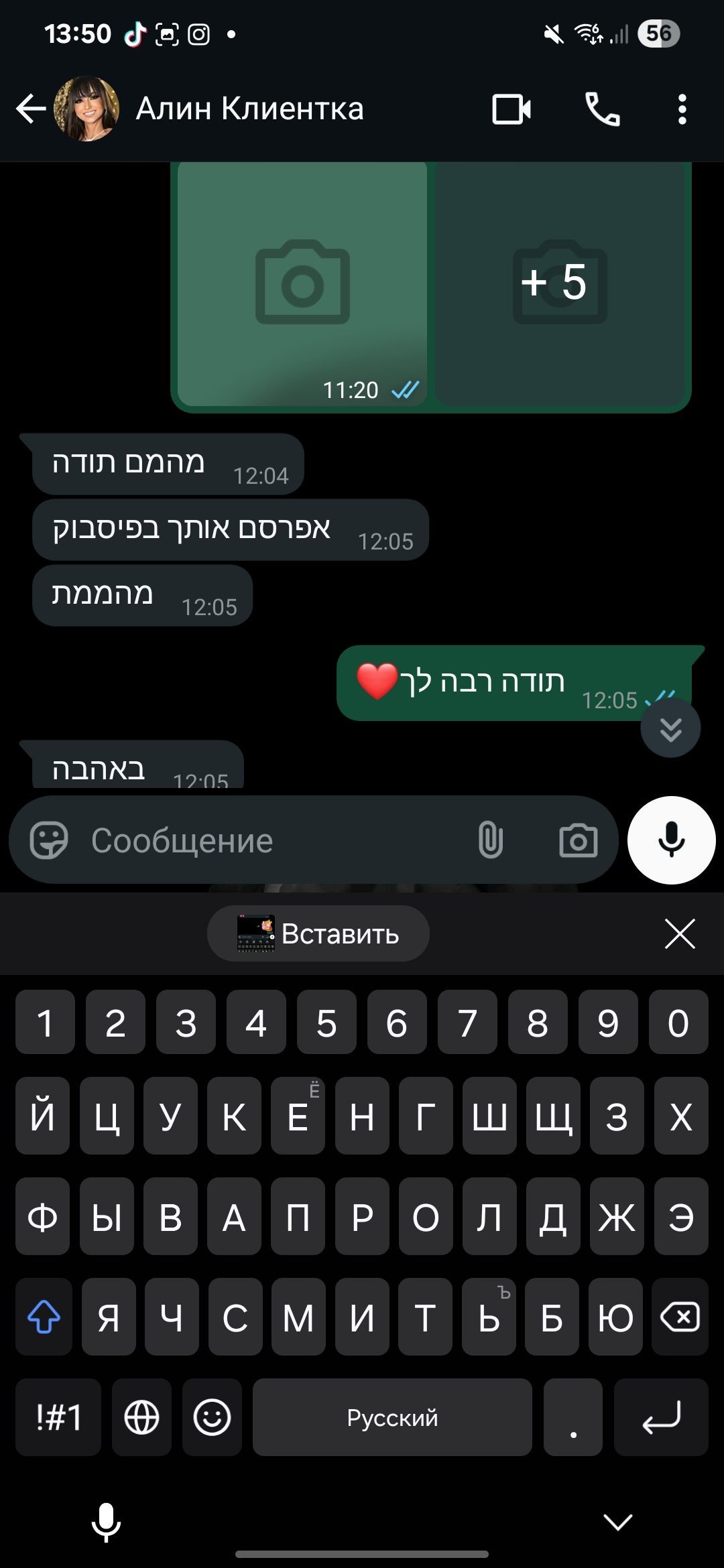
Task: Open the emoji and sticker picker
Action: click(49, 840)
